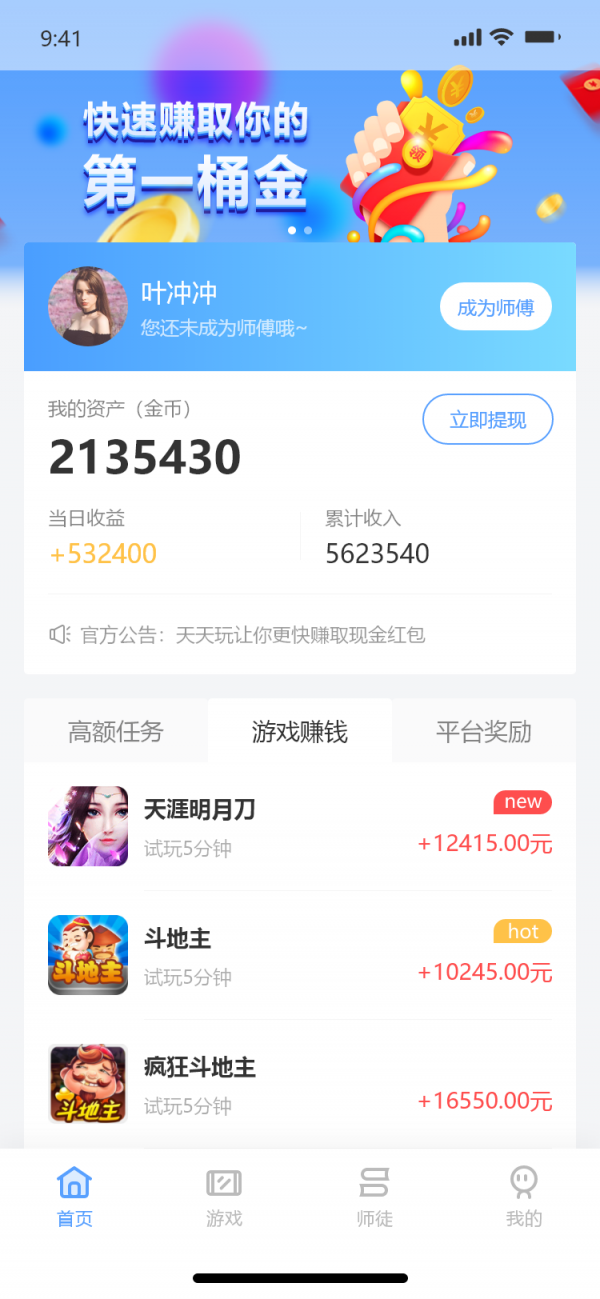Open the 师徒 bottom tab
This screenshot has height=1299, width=600.
tap(374, 1197)
